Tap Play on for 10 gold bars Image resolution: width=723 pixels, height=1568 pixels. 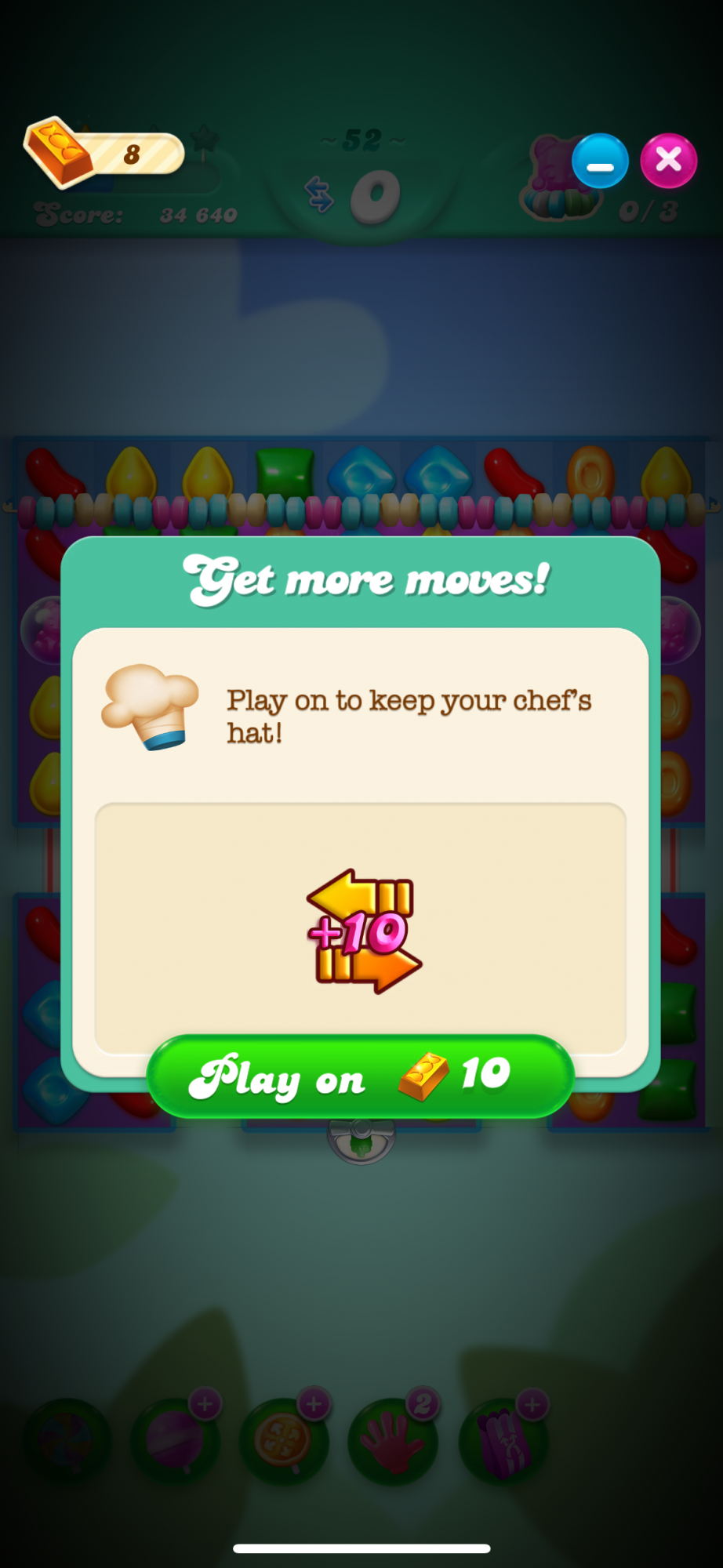coord(360,1076)
